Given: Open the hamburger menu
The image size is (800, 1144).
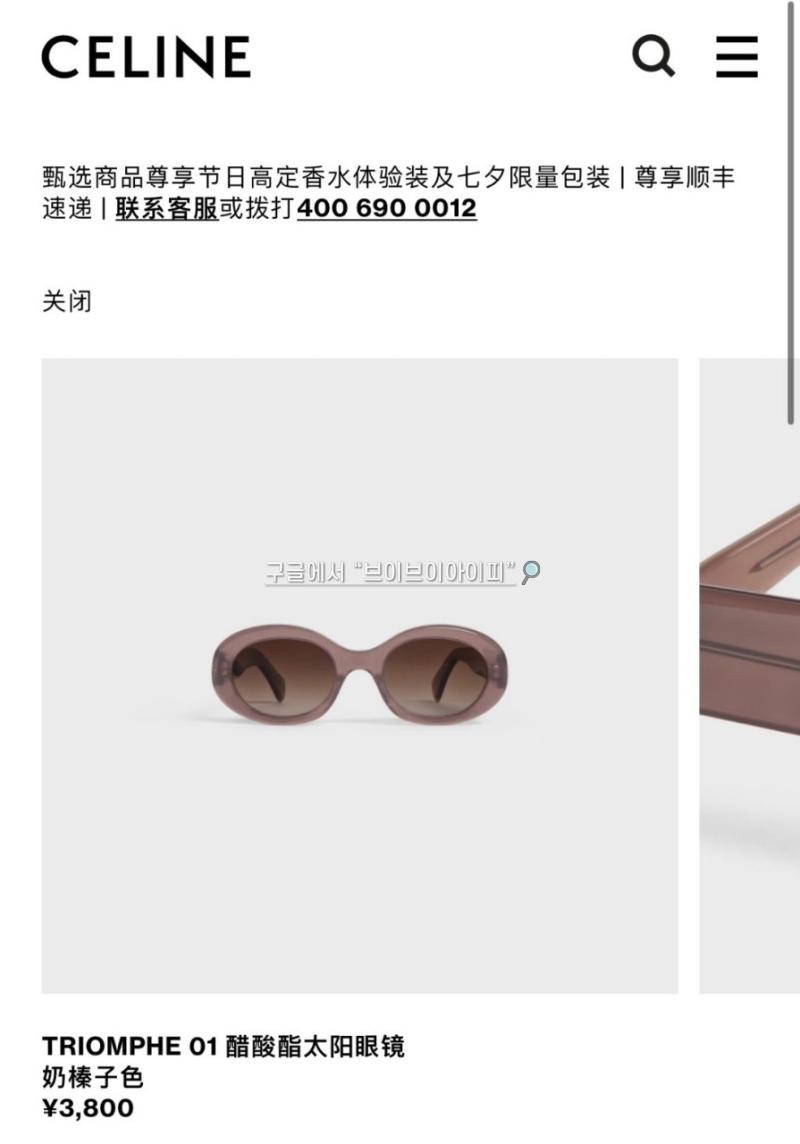Looking at the screenshot, I should click(737, 56).
